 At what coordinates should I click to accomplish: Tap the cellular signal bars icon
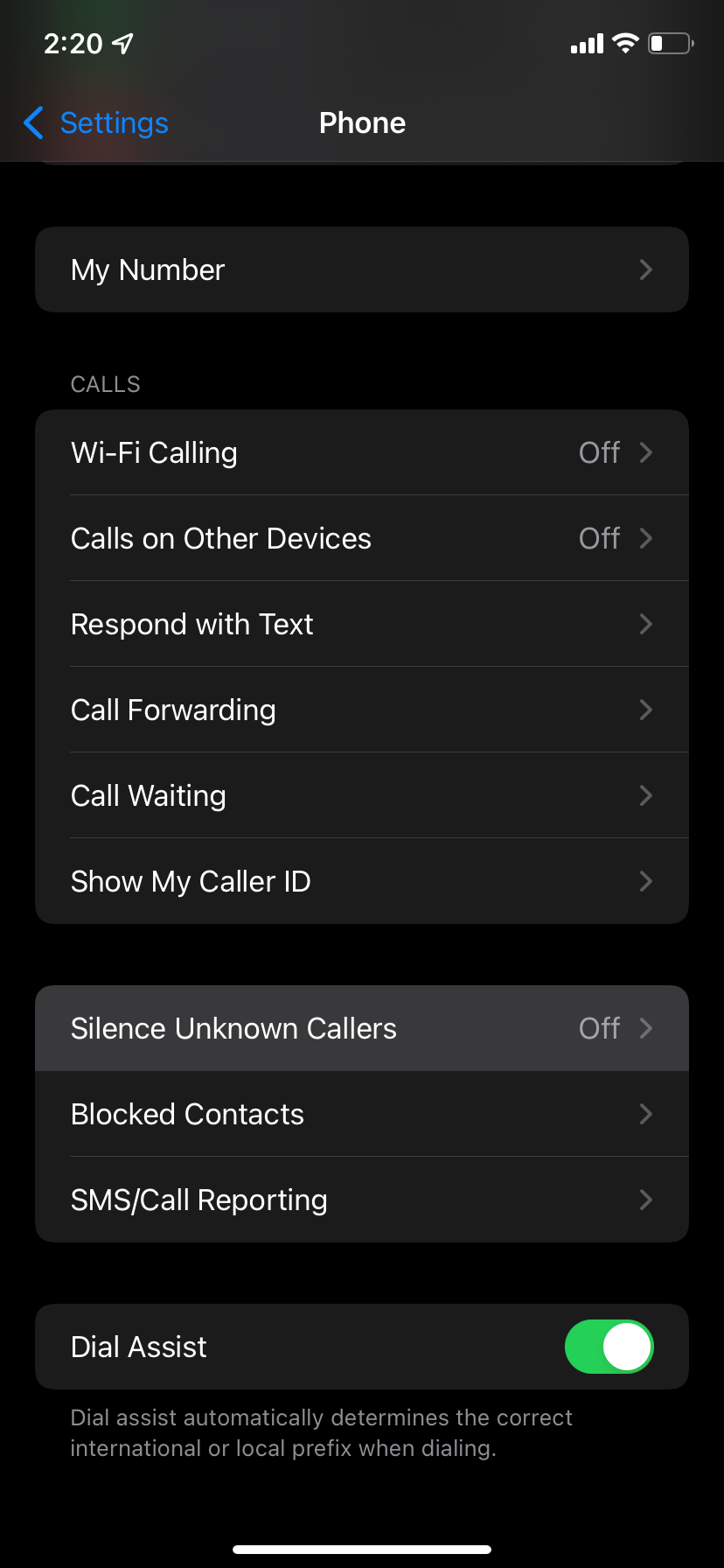pos(585,43)
